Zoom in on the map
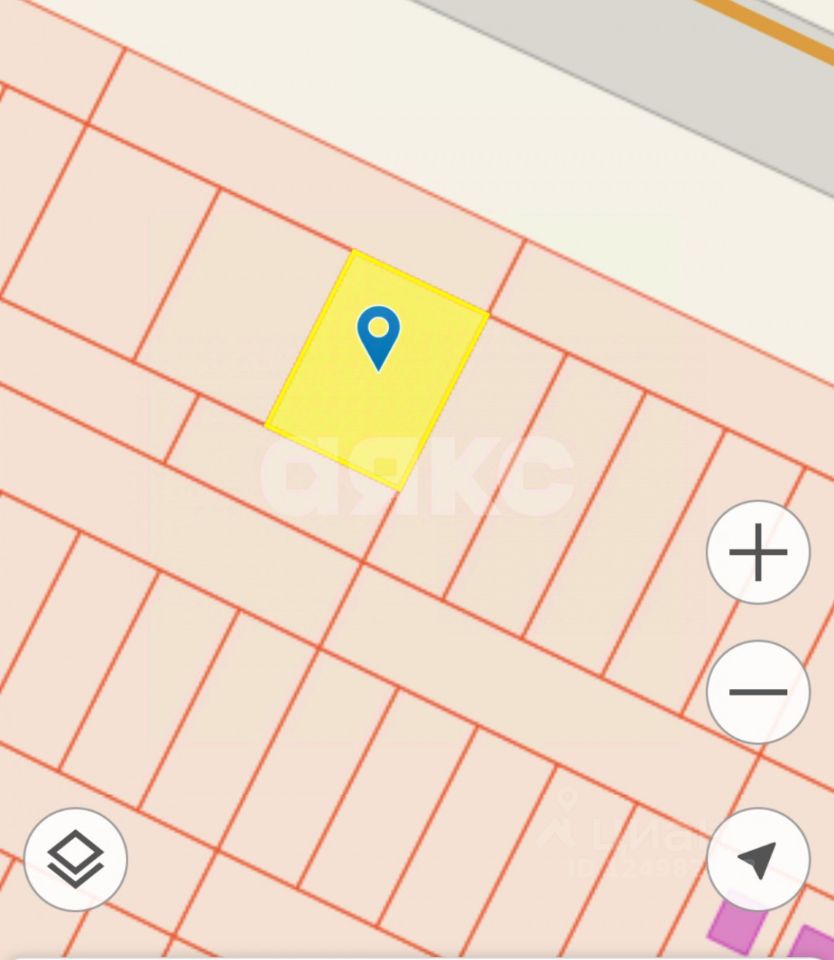The height and width of the screenshot is (960, 834). (758, 552)
